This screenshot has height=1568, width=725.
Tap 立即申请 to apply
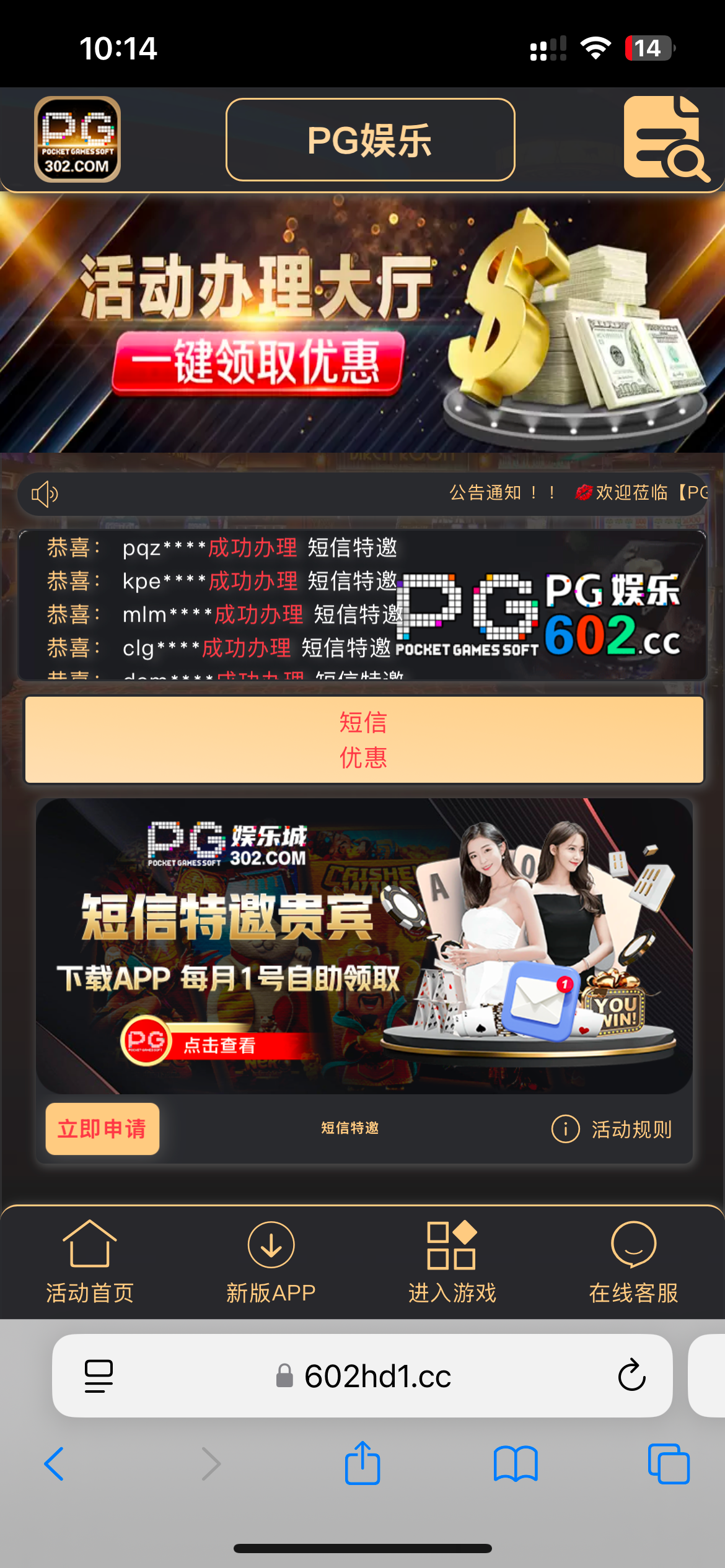click(102, 1128)
